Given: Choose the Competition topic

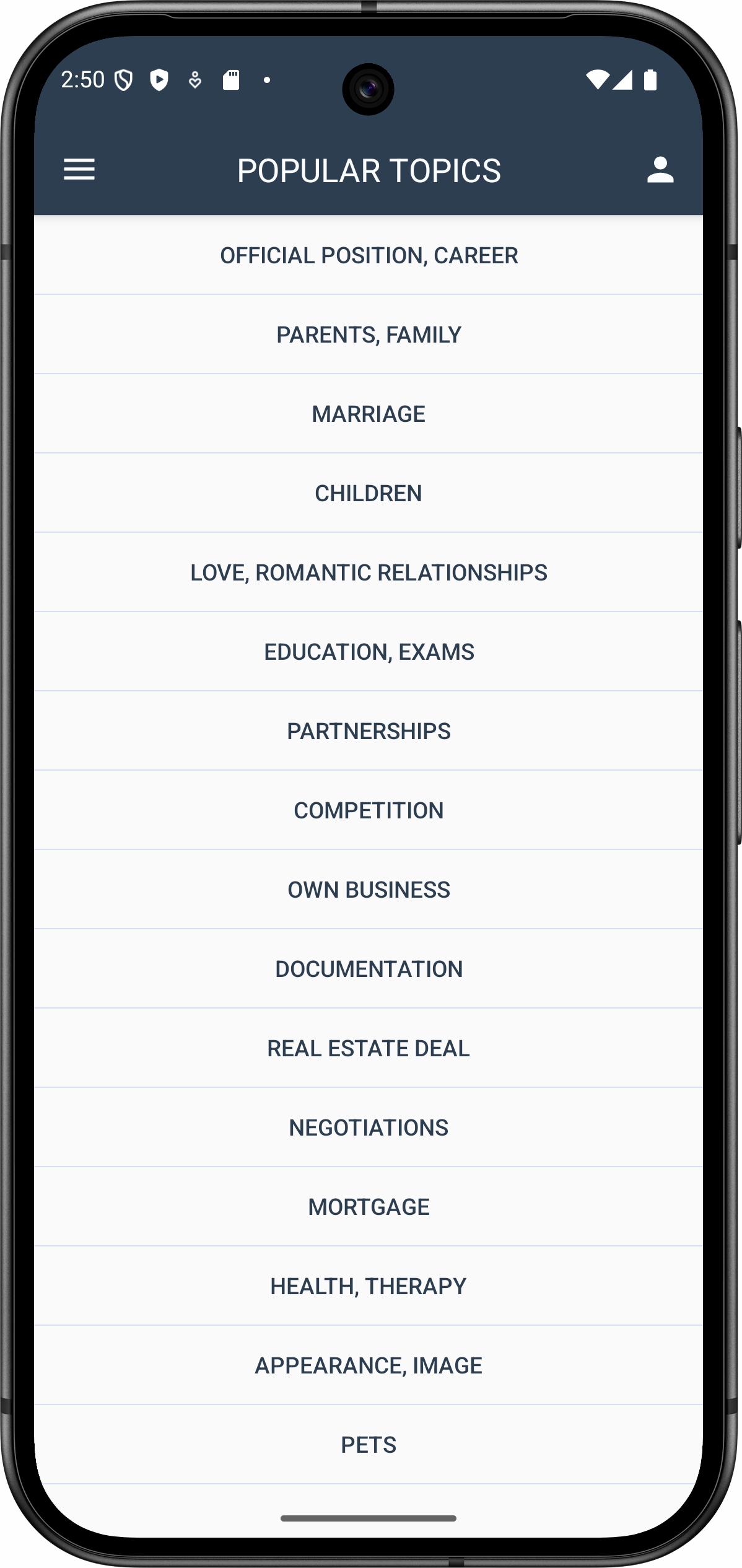Looking at the screenshot, I should pyautogui.click(x=369, y=810).
